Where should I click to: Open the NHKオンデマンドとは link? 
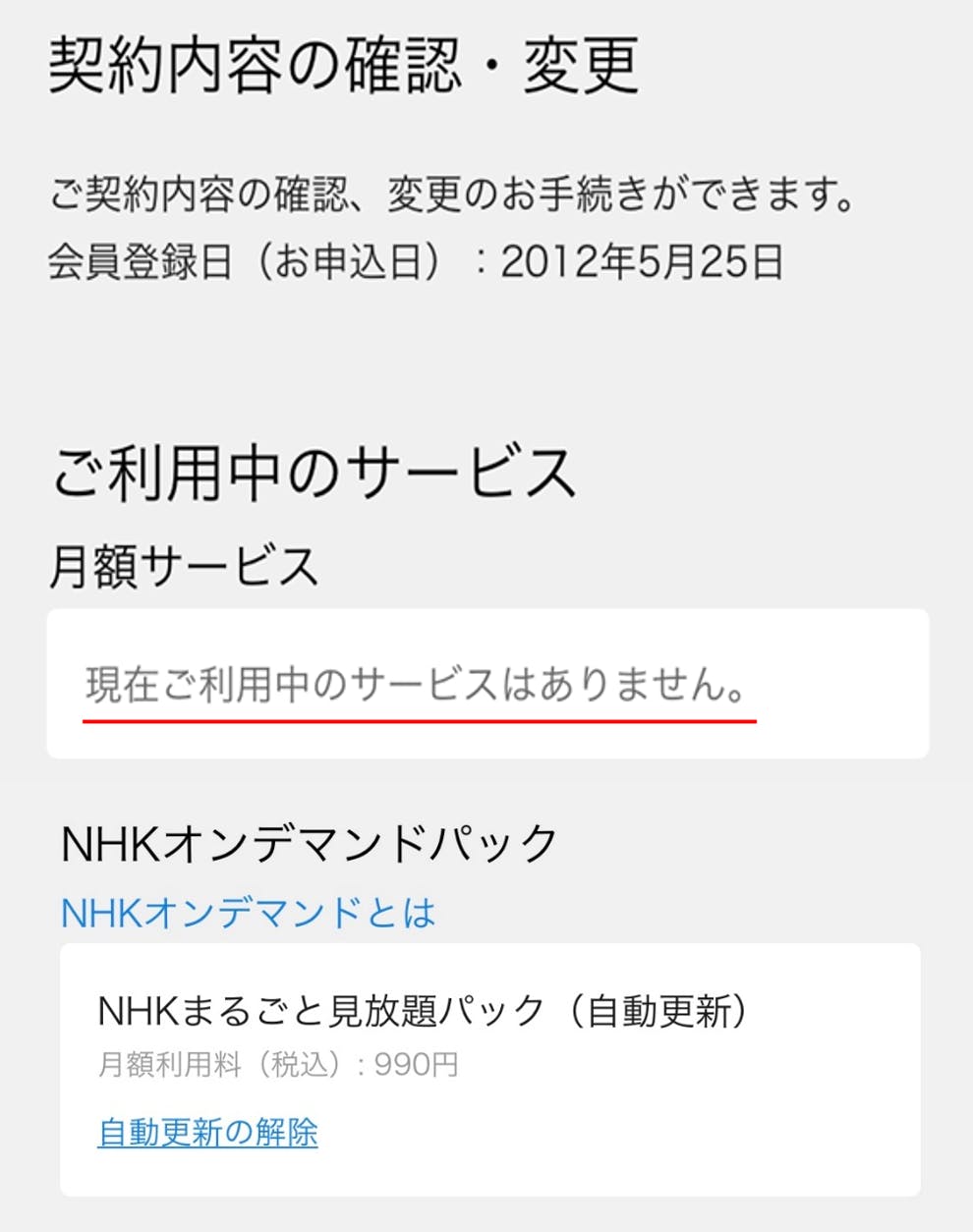[248, 913]
